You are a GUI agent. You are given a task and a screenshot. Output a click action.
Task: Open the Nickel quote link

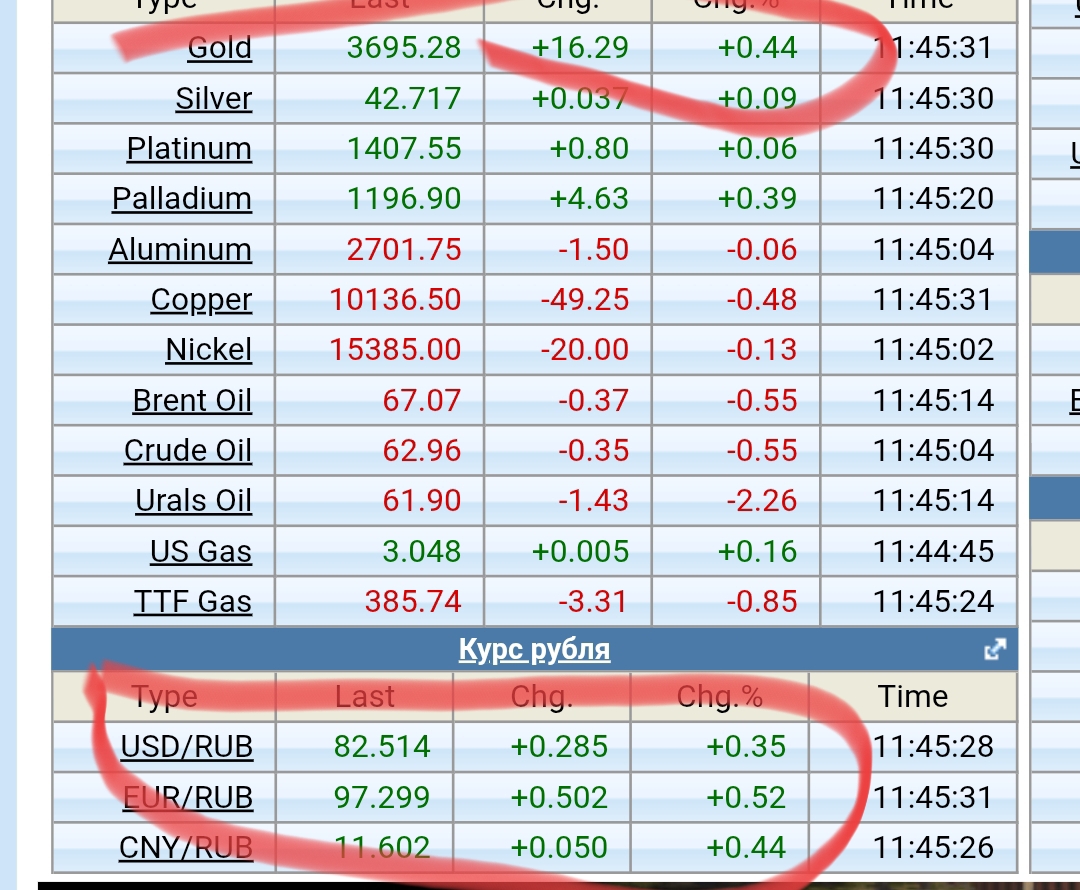coord(208,350)
